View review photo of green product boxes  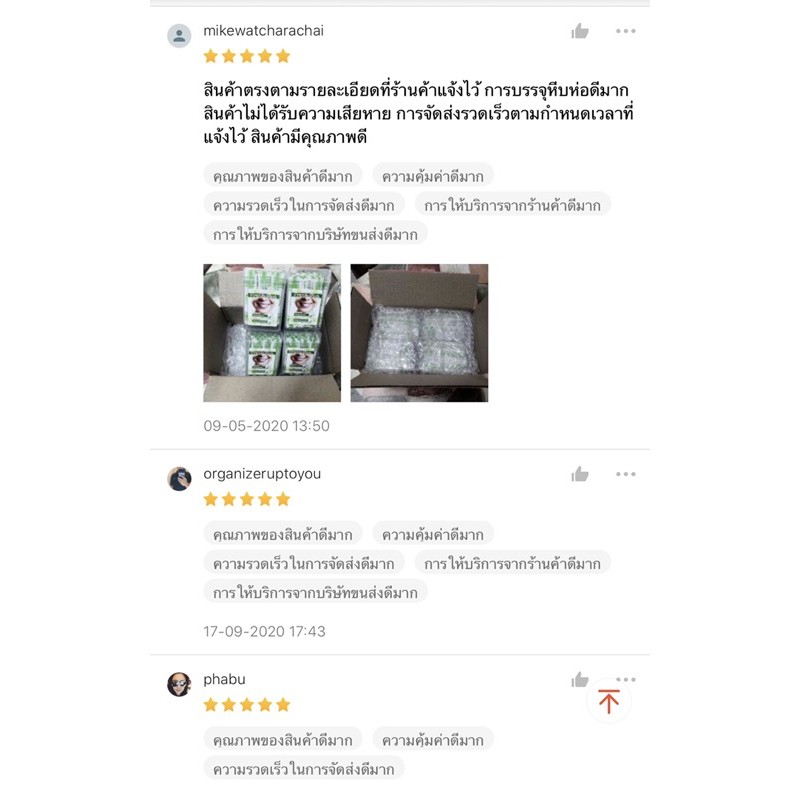pos(272,333)
